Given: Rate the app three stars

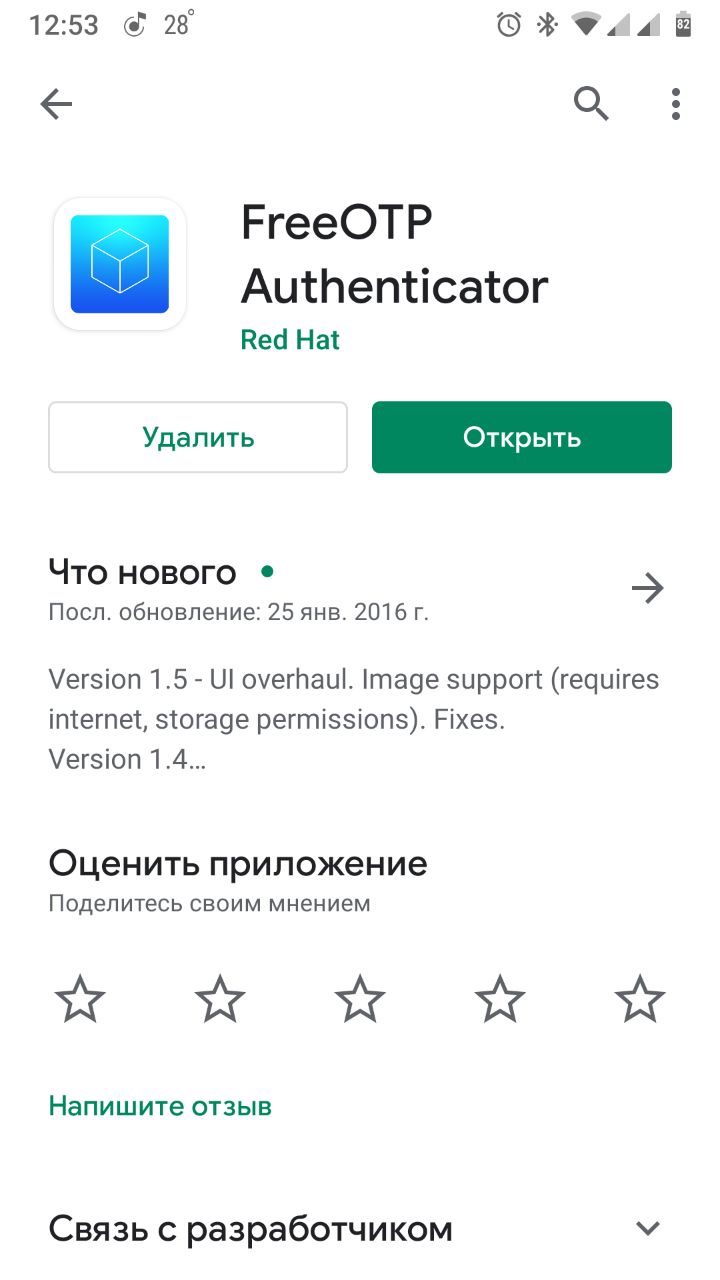Looking at the screenshot, I should (360, 999).
